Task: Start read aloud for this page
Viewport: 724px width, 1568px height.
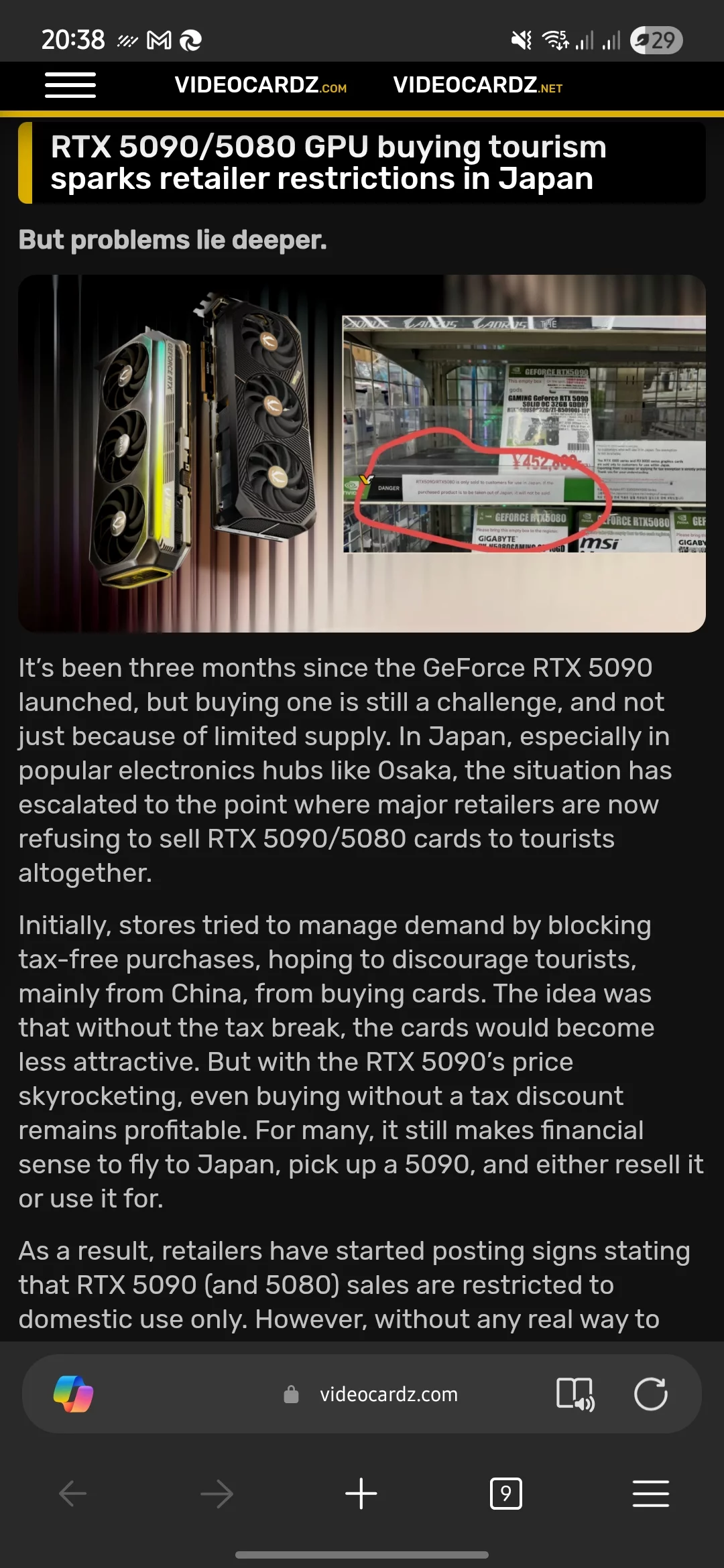Action: 575,1394
